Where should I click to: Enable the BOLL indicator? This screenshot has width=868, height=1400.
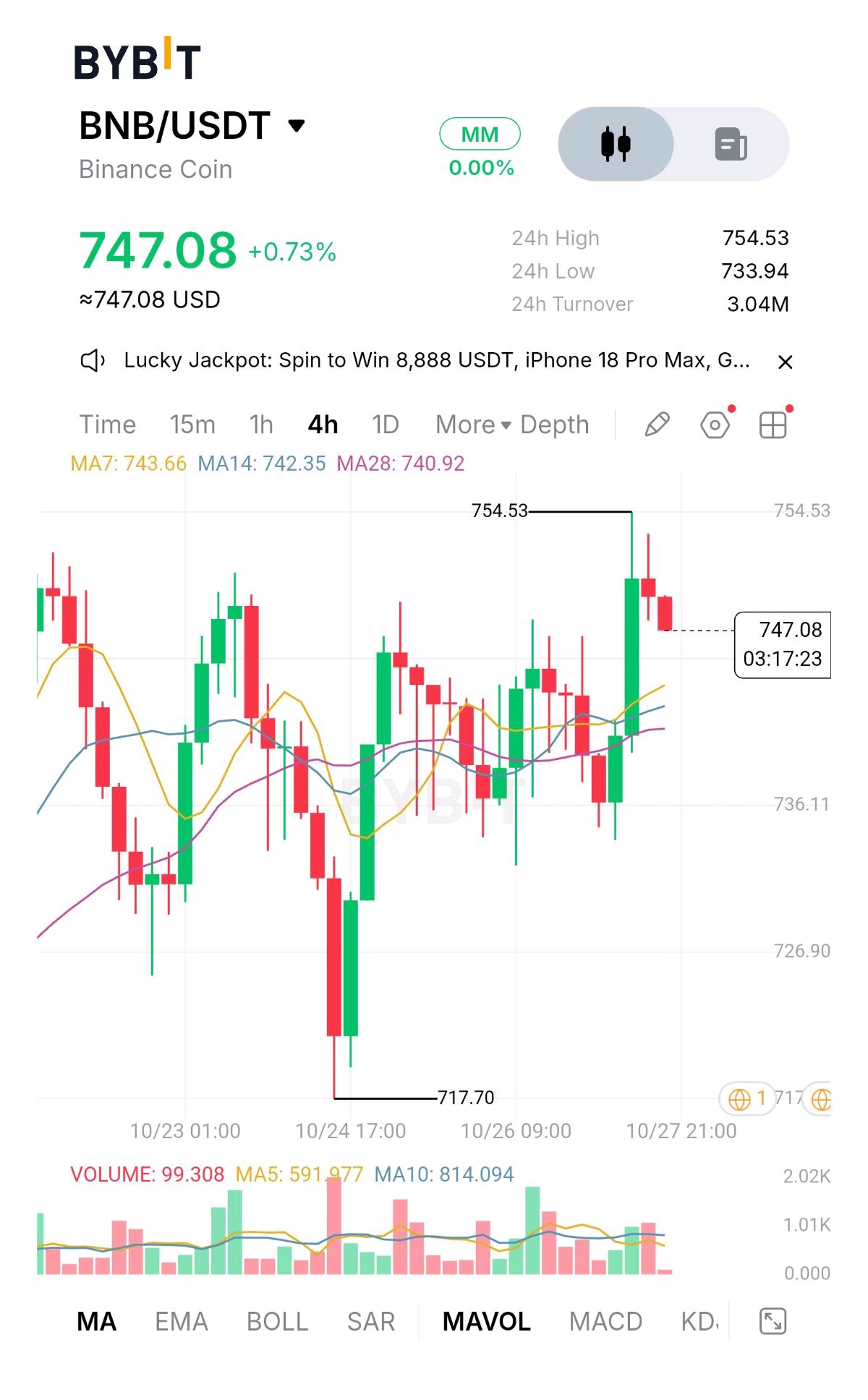tap(277, 1322)
